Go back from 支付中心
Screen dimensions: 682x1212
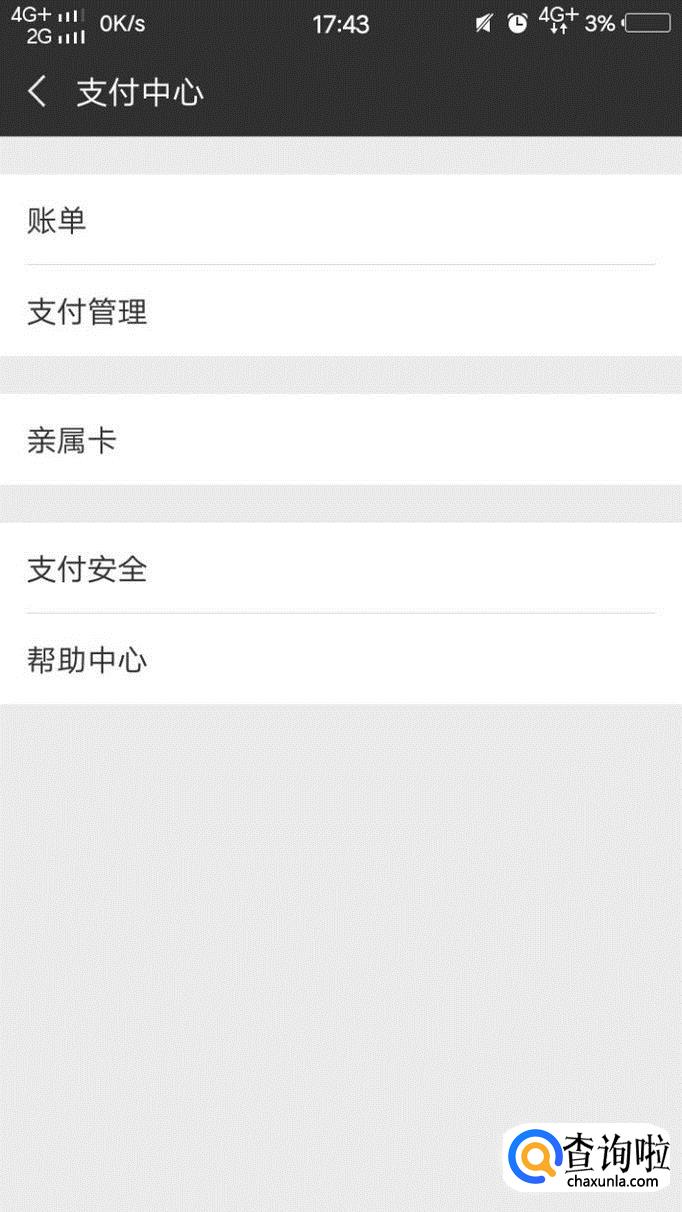(38, 92)
